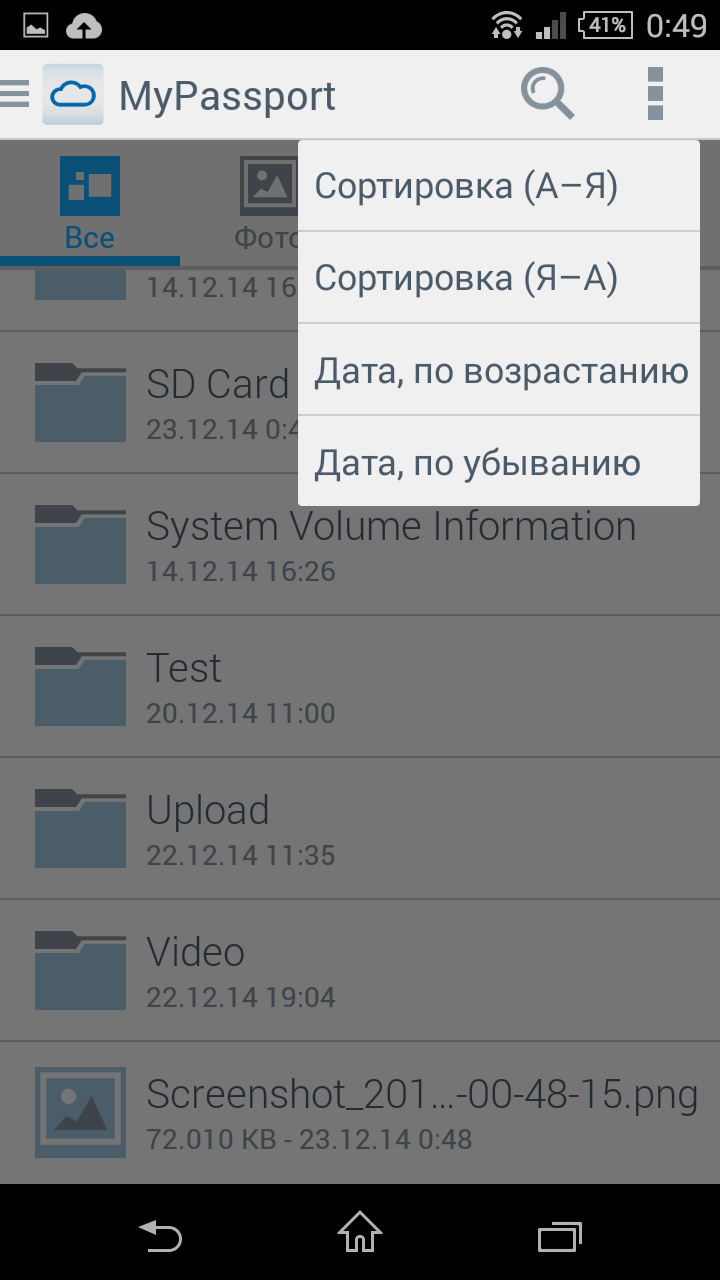Viewport: 720px width, 1280px height.
Task: Open the Screenshot png file
Action: pyautogui.click(x=360, y=1112)
